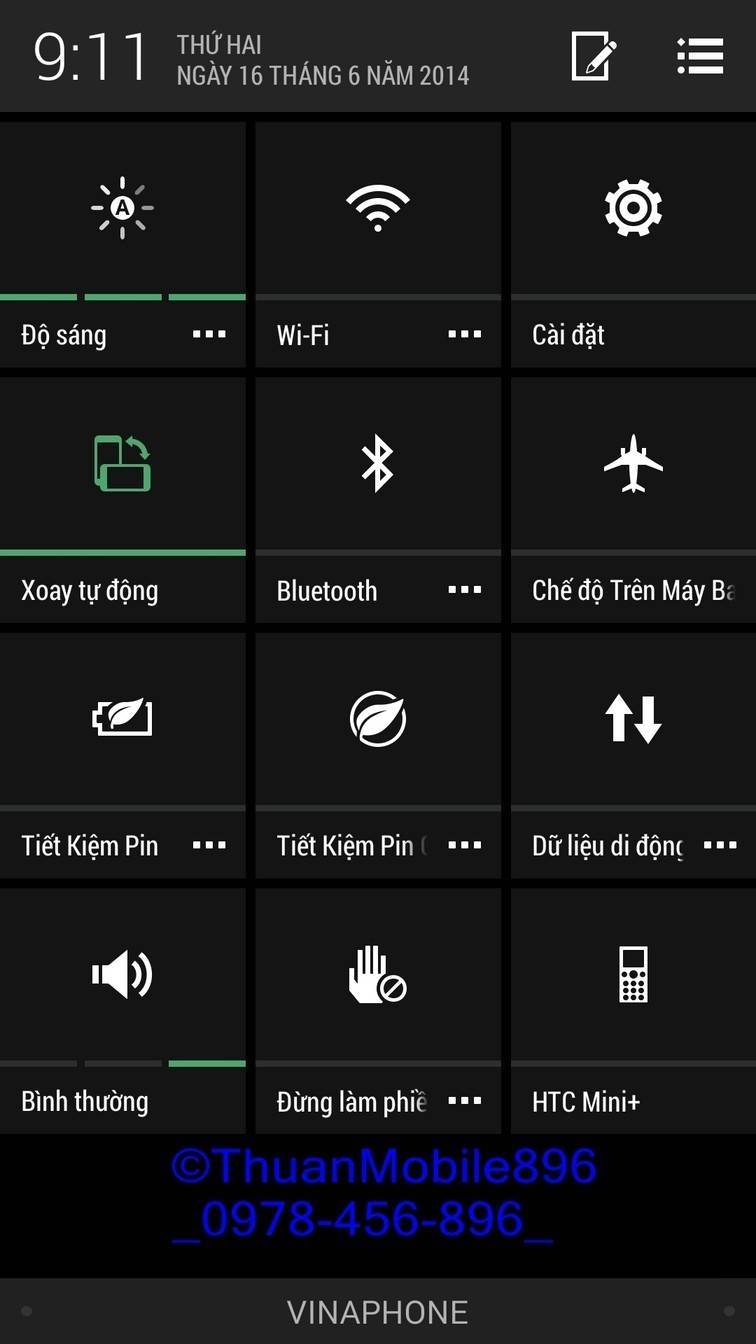The height and width of the screenshot is (1344, 756).
Task: Open more options for Đừng làm phiền
Action: (x=465, y=1101)
